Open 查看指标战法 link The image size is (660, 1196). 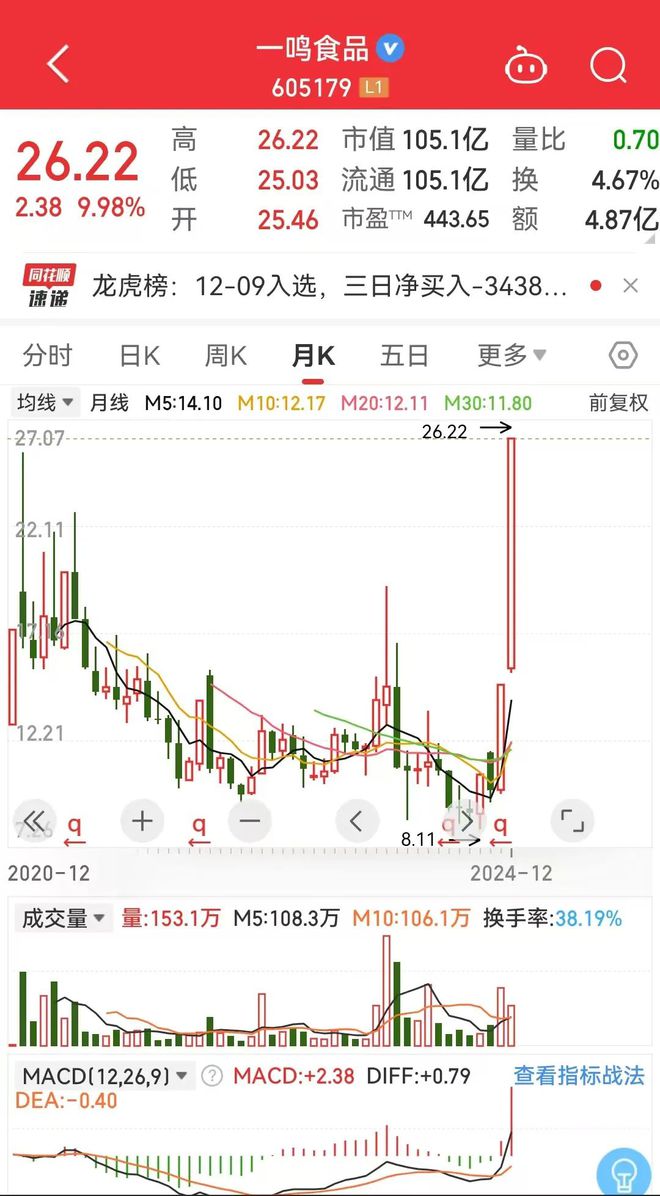tap(579, 1076)
